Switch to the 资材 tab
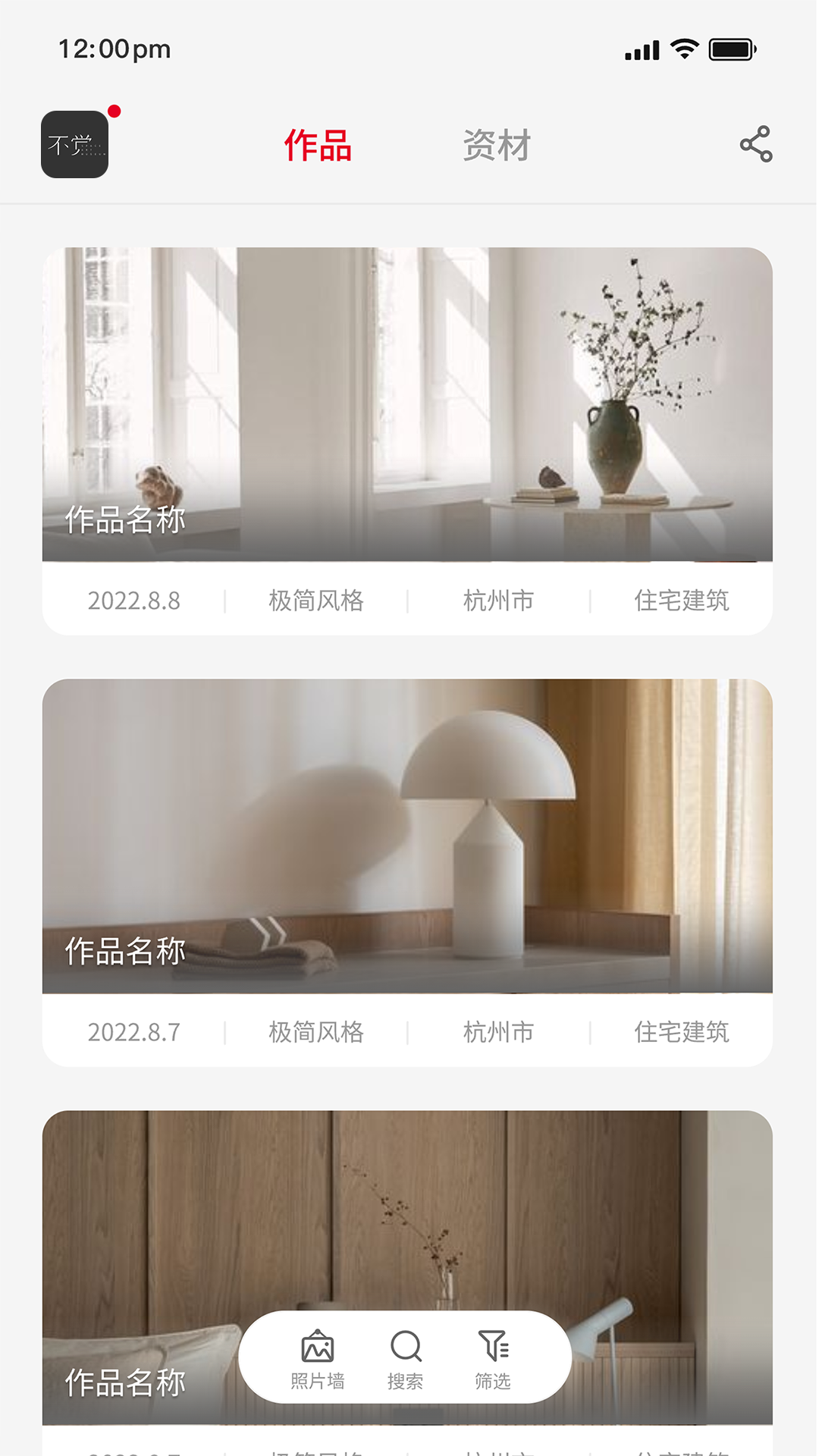819x1456 pixels. coord(497,145)
